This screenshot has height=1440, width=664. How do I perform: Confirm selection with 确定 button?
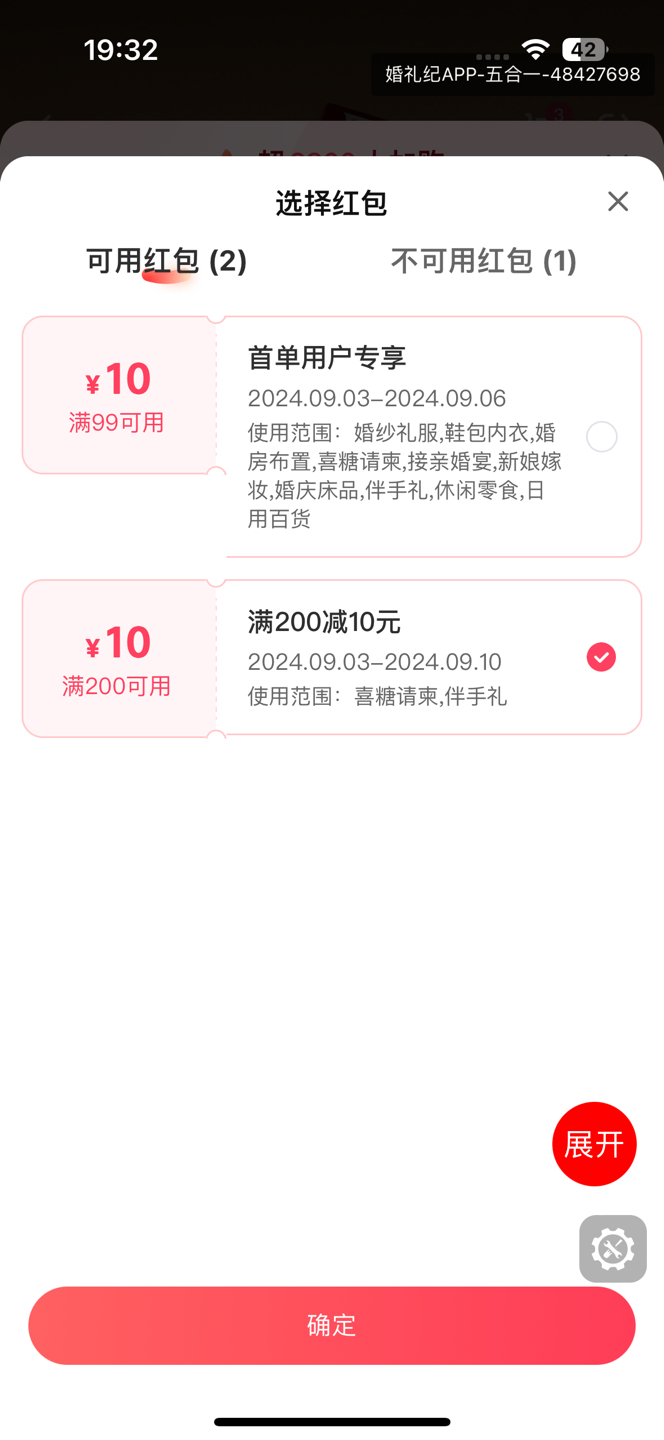(332, 1325)
